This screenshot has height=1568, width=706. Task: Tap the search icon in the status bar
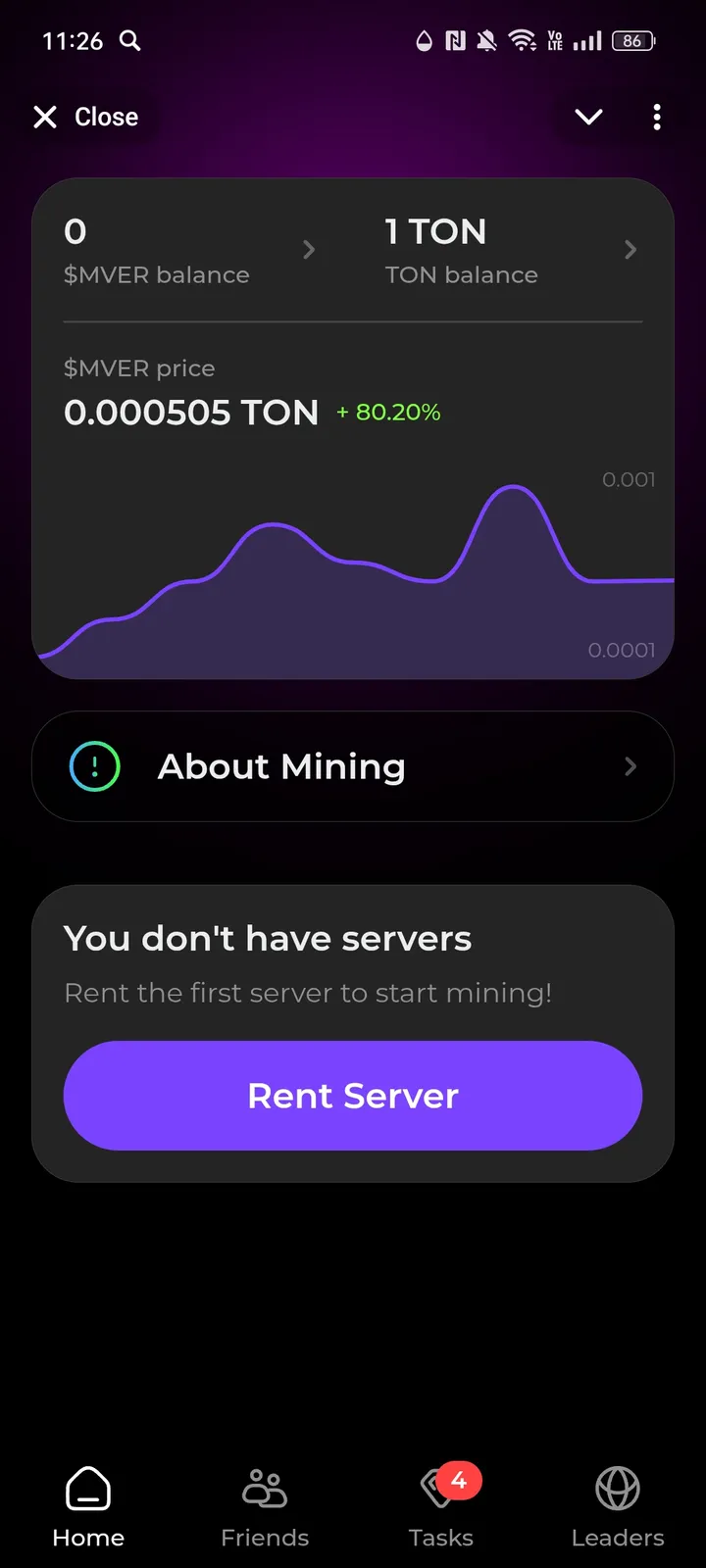(130, 41)
